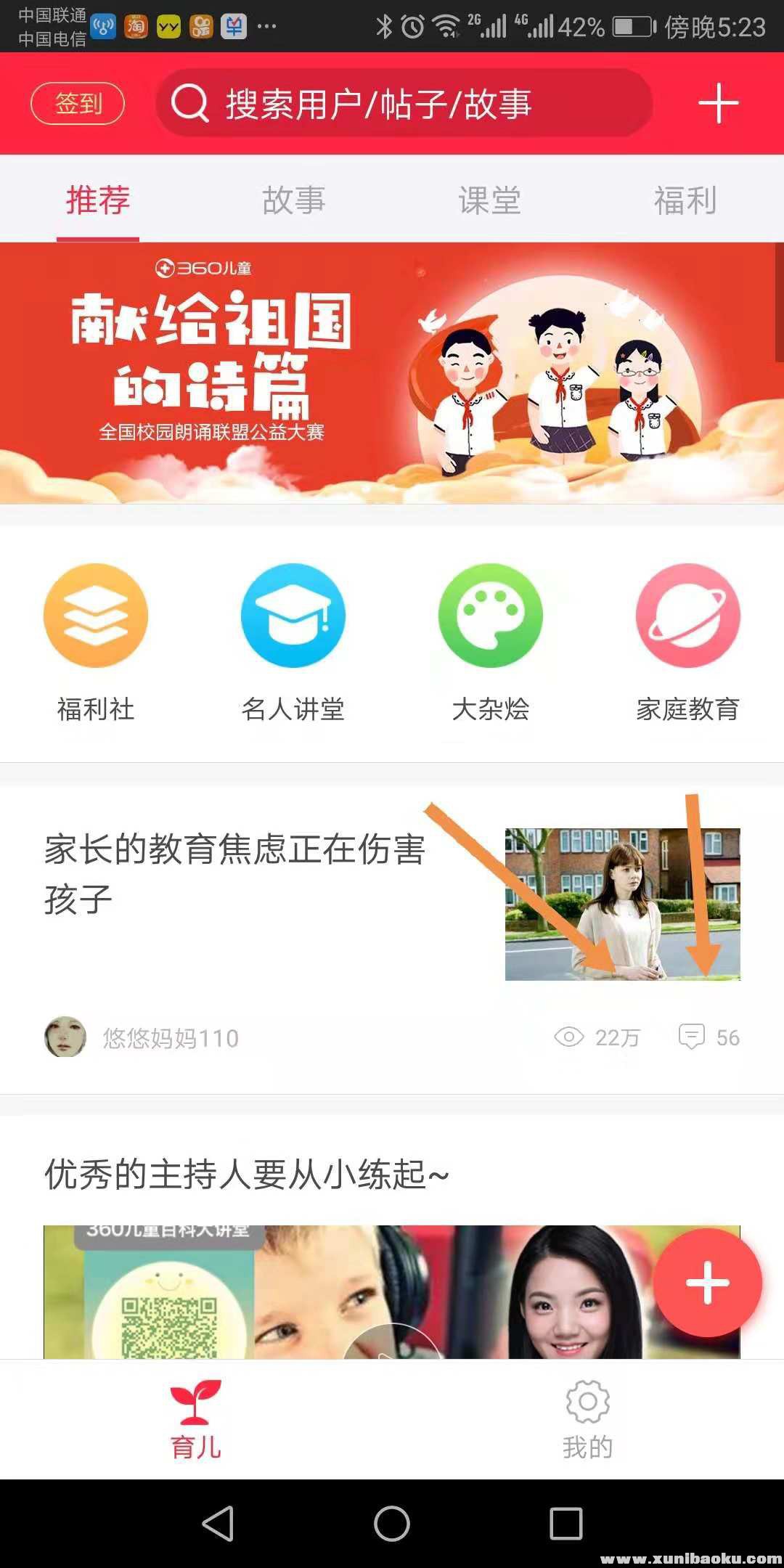
Task: Tap the plus icon in top bar
Action: click(x=718, y=103)
